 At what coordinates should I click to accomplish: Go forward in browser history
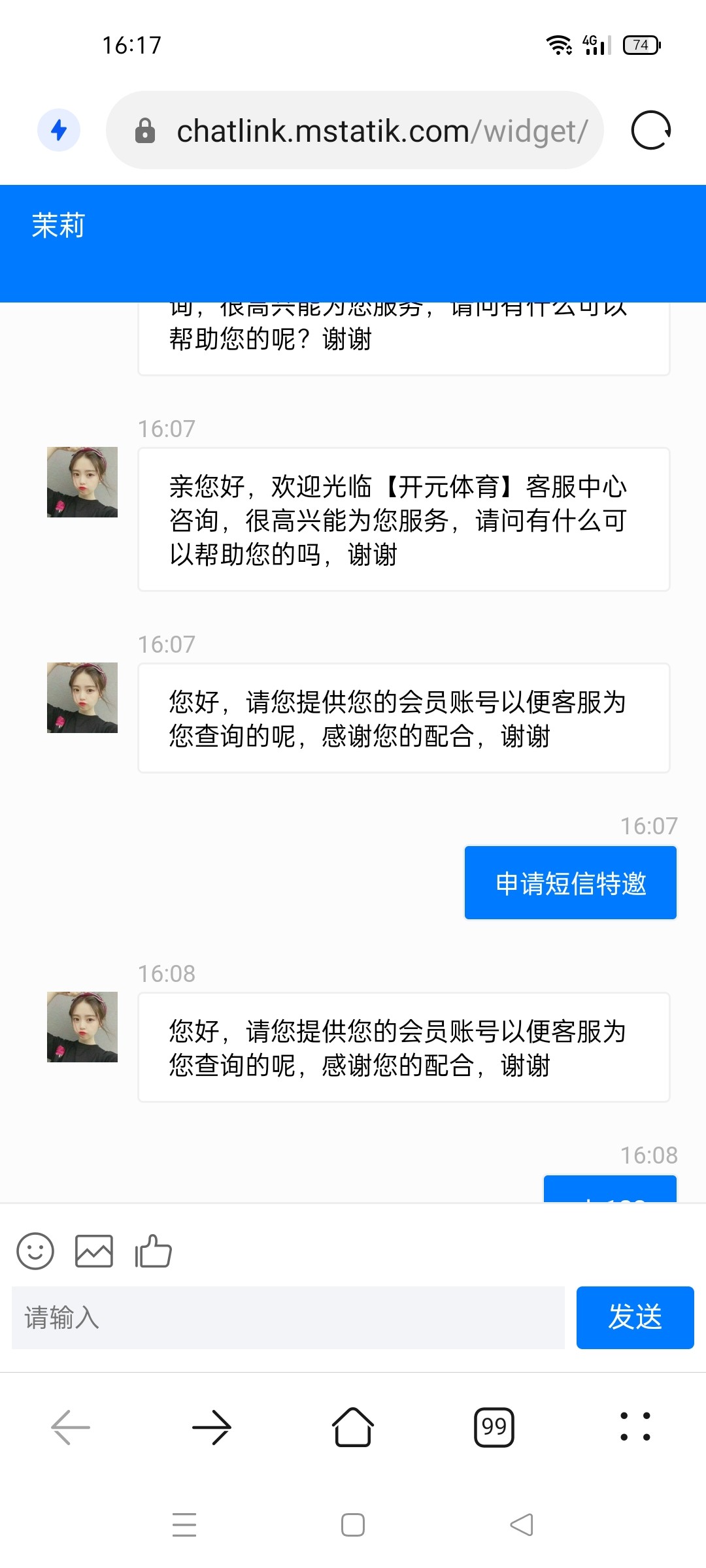pyautogui.click(x=212, y=1427)
